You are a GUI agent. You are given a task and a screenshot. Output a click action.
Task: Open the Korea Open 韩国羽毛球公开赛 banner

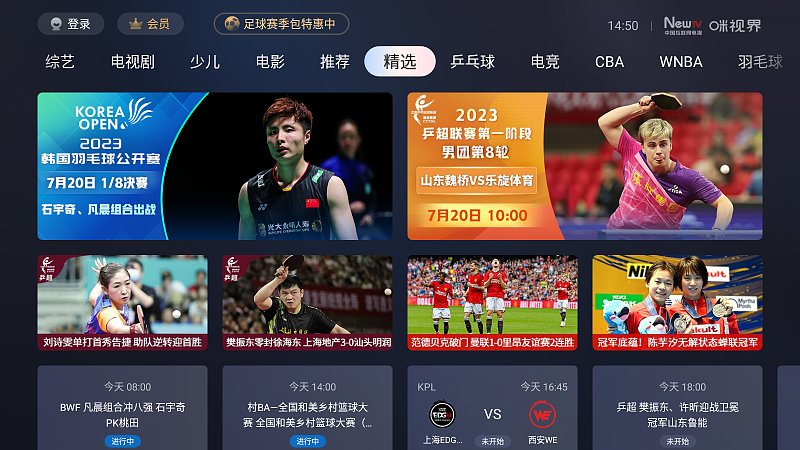215,166
